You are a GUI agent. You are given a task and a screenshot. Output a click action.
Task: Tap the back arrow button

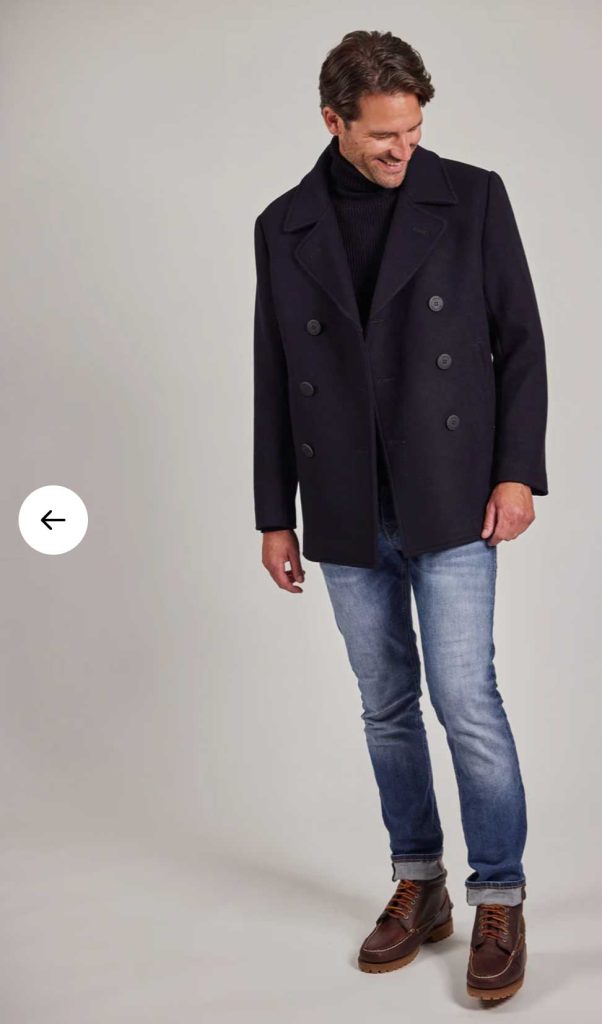(x=53, y=520)
